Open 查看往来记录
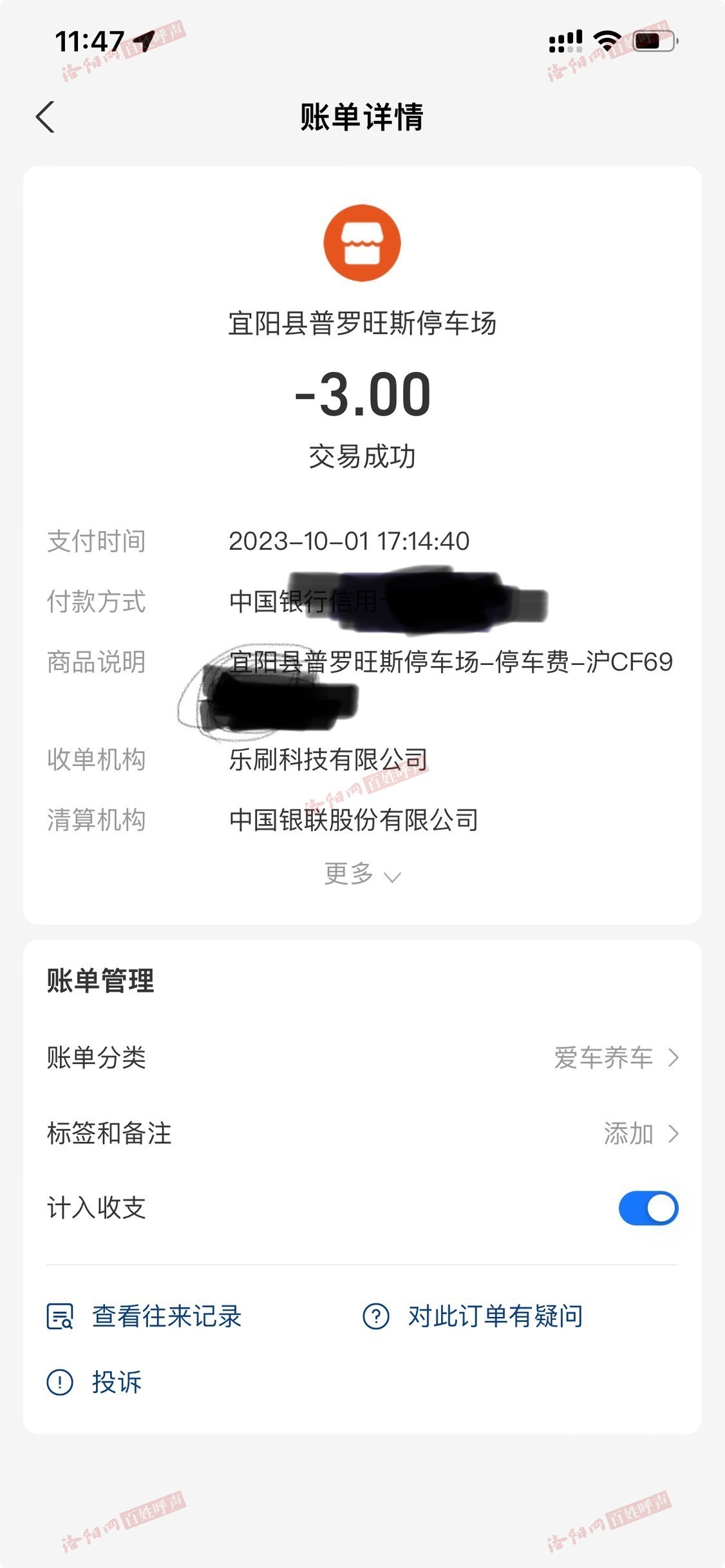 pos(144,1316)
